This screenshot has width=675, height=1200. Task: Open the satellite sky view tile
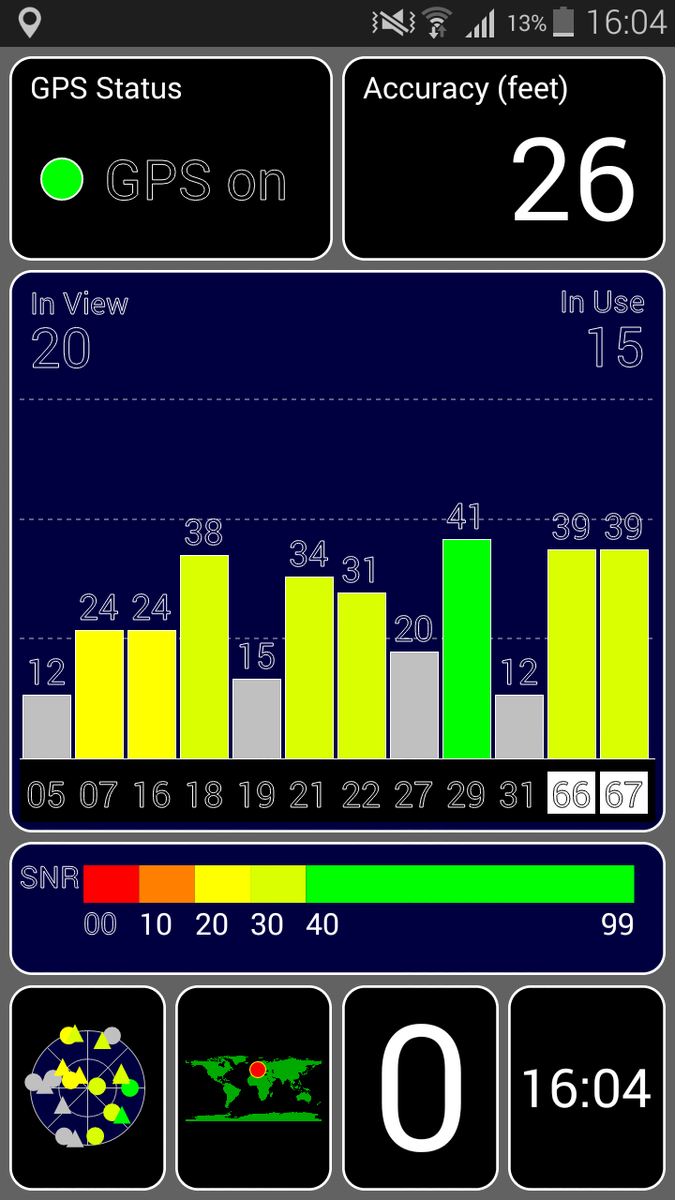coord(87,1086)
